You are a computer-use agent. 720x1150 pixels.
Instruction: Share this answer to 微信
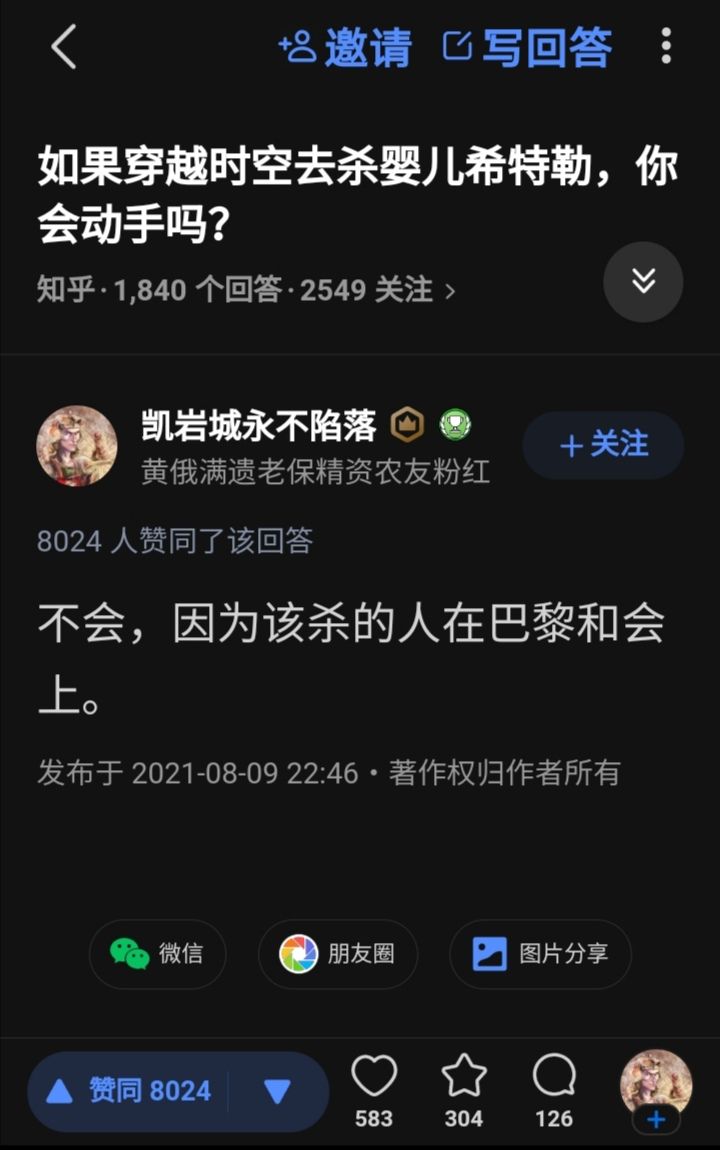157,954
